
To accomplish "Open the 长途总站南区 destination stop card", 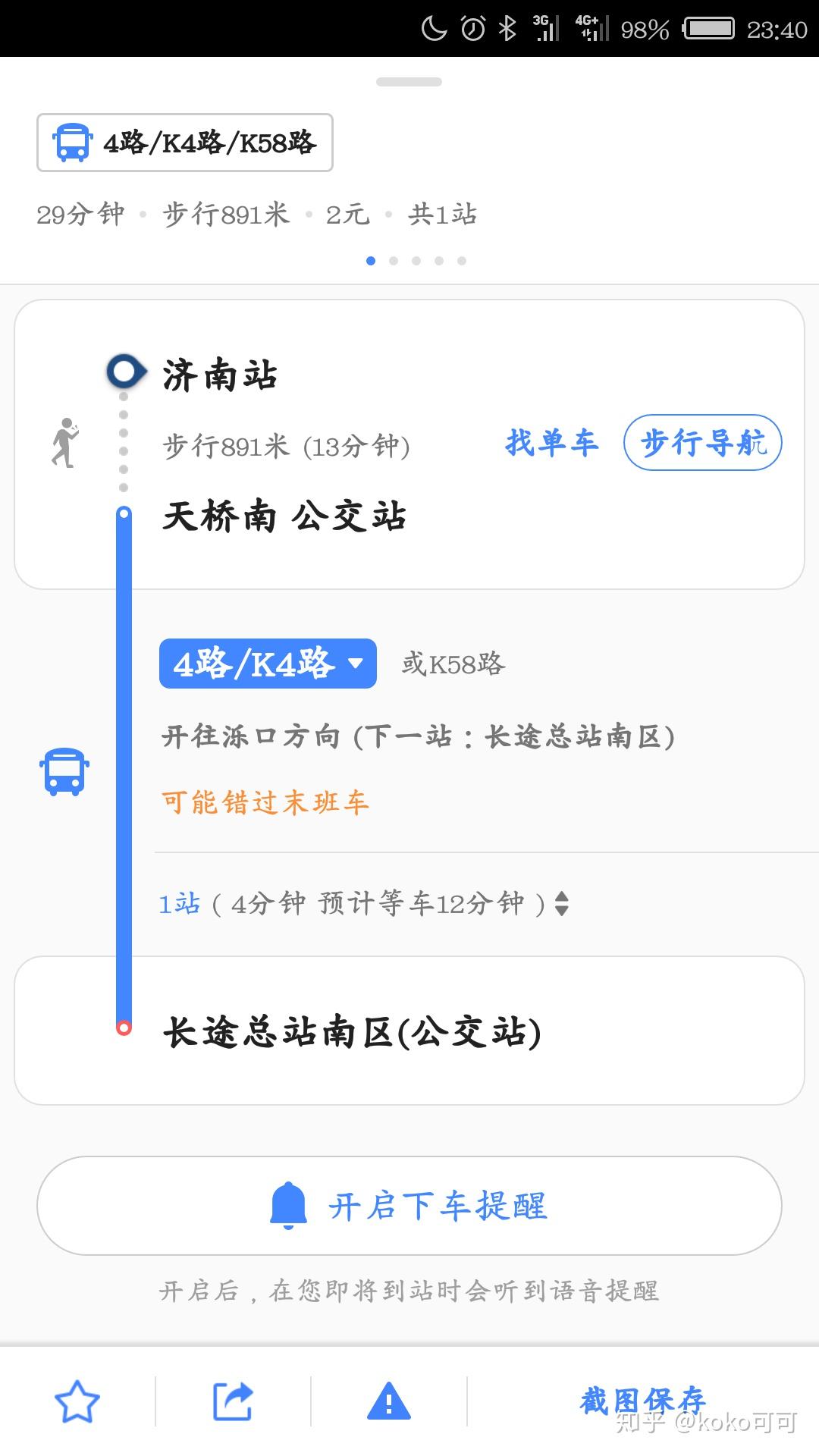I will point(409,1031).
